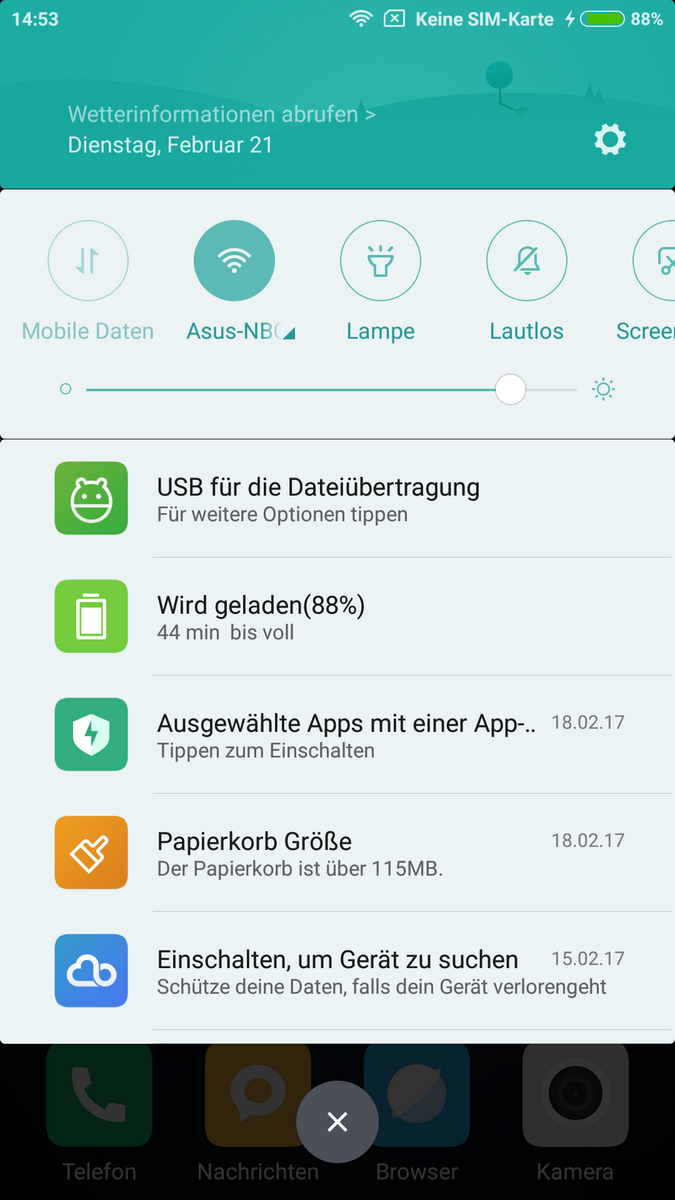Enable Lautlos silent mode

tap(526, 261)
